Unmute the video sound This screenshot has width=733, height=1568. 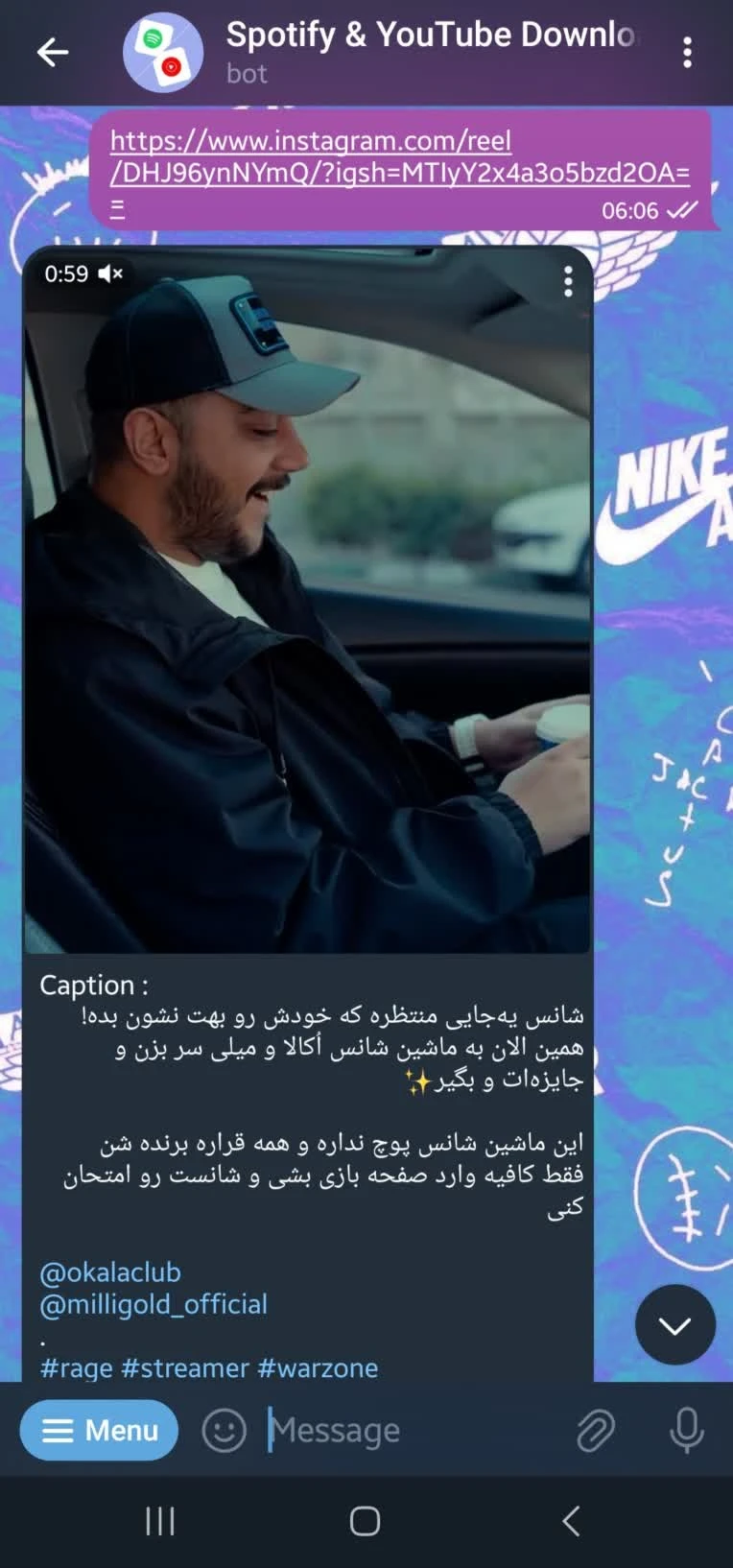tap(111, 274)
